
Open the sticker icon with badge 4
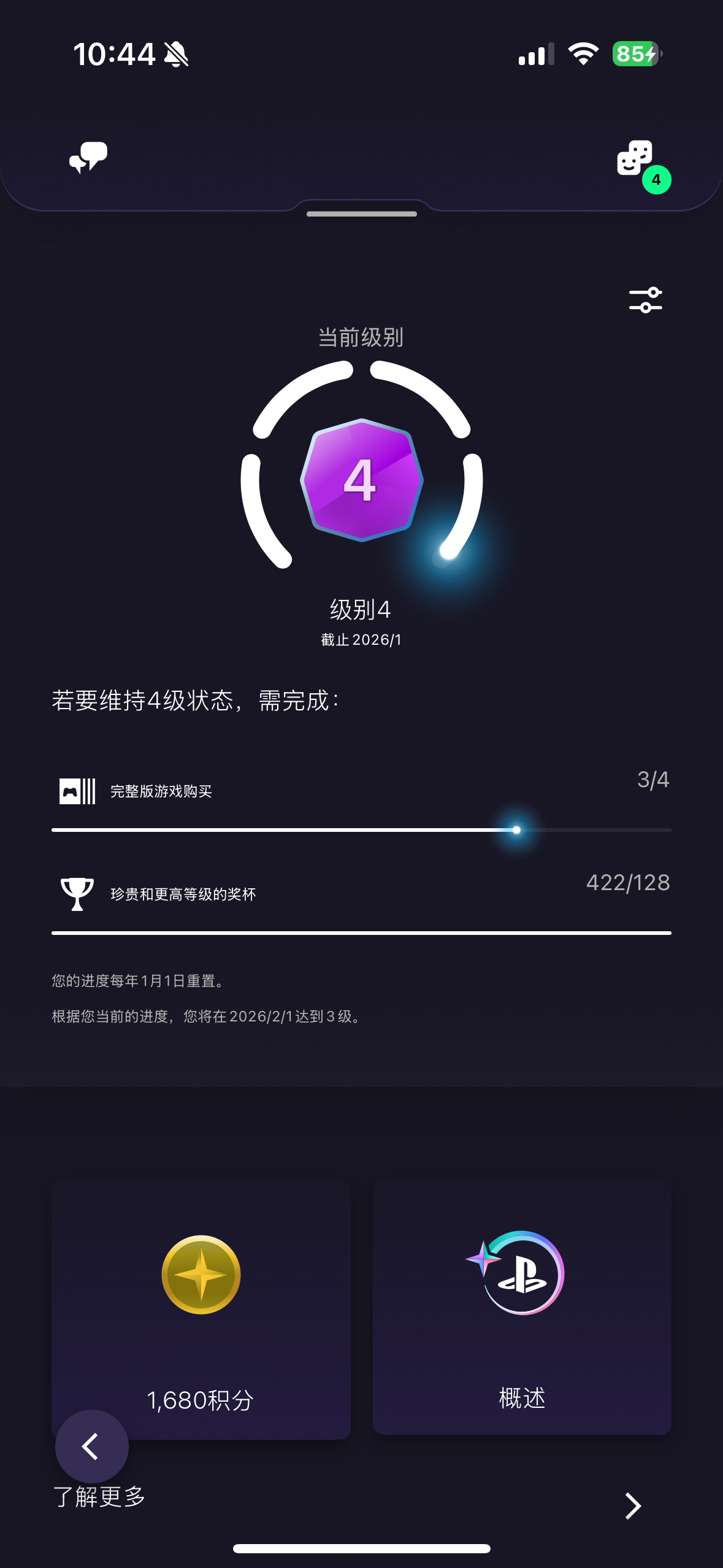point(635,159)
